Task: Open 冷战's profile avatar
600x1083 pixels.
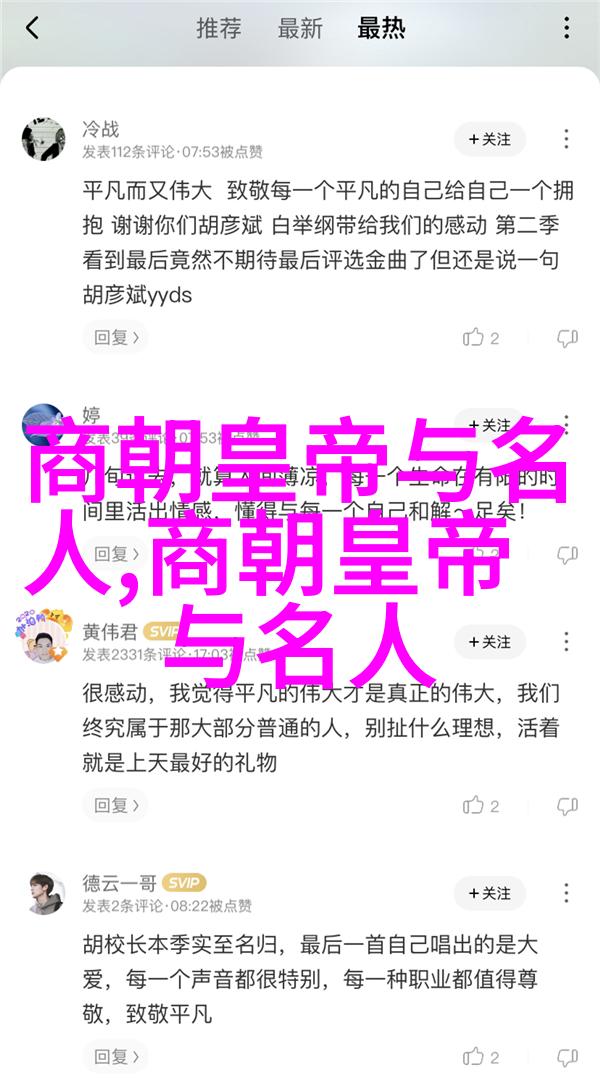Action: (44, 139)
